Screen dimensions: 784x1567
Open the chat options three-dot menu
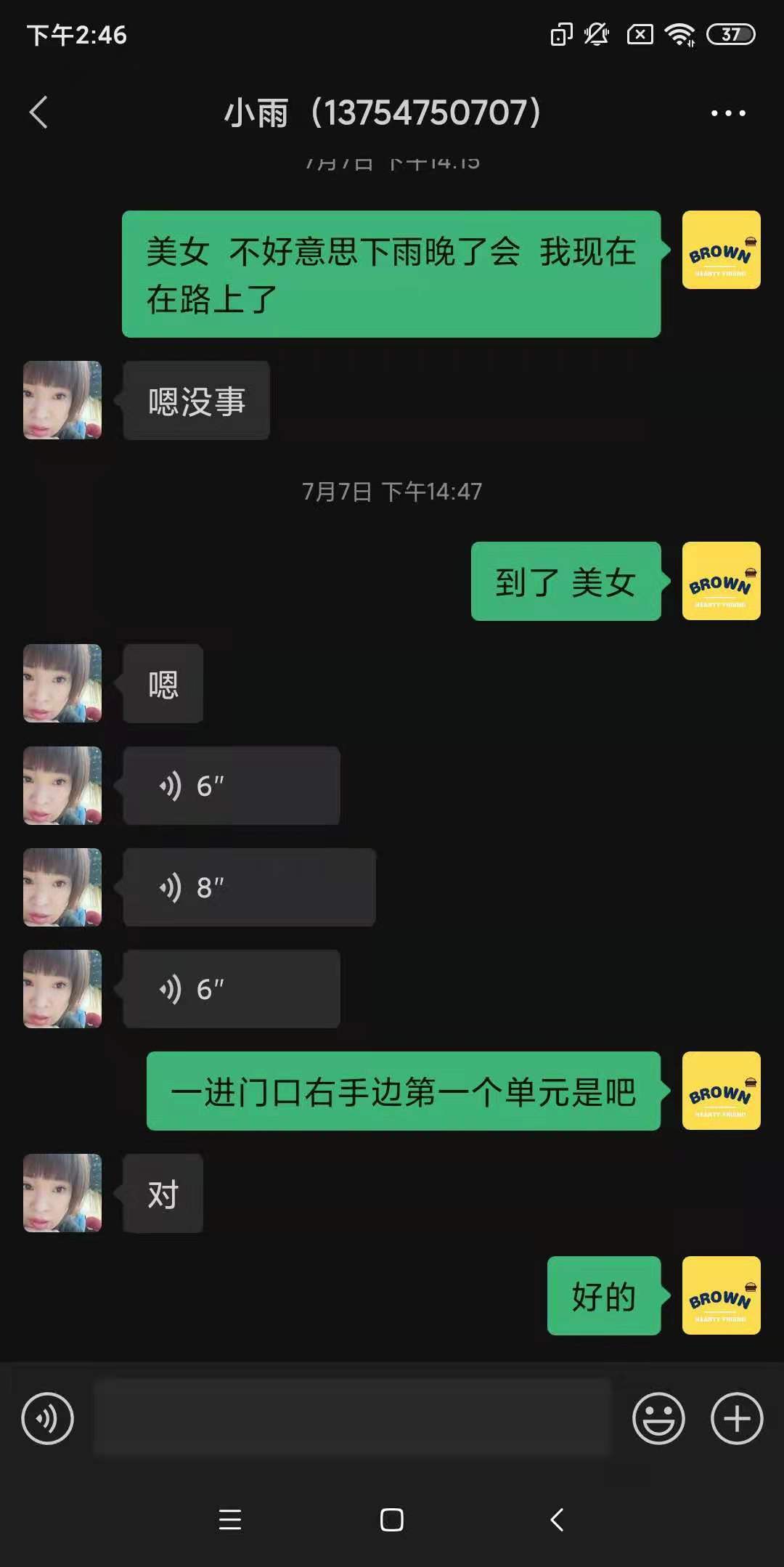(728, 113)
